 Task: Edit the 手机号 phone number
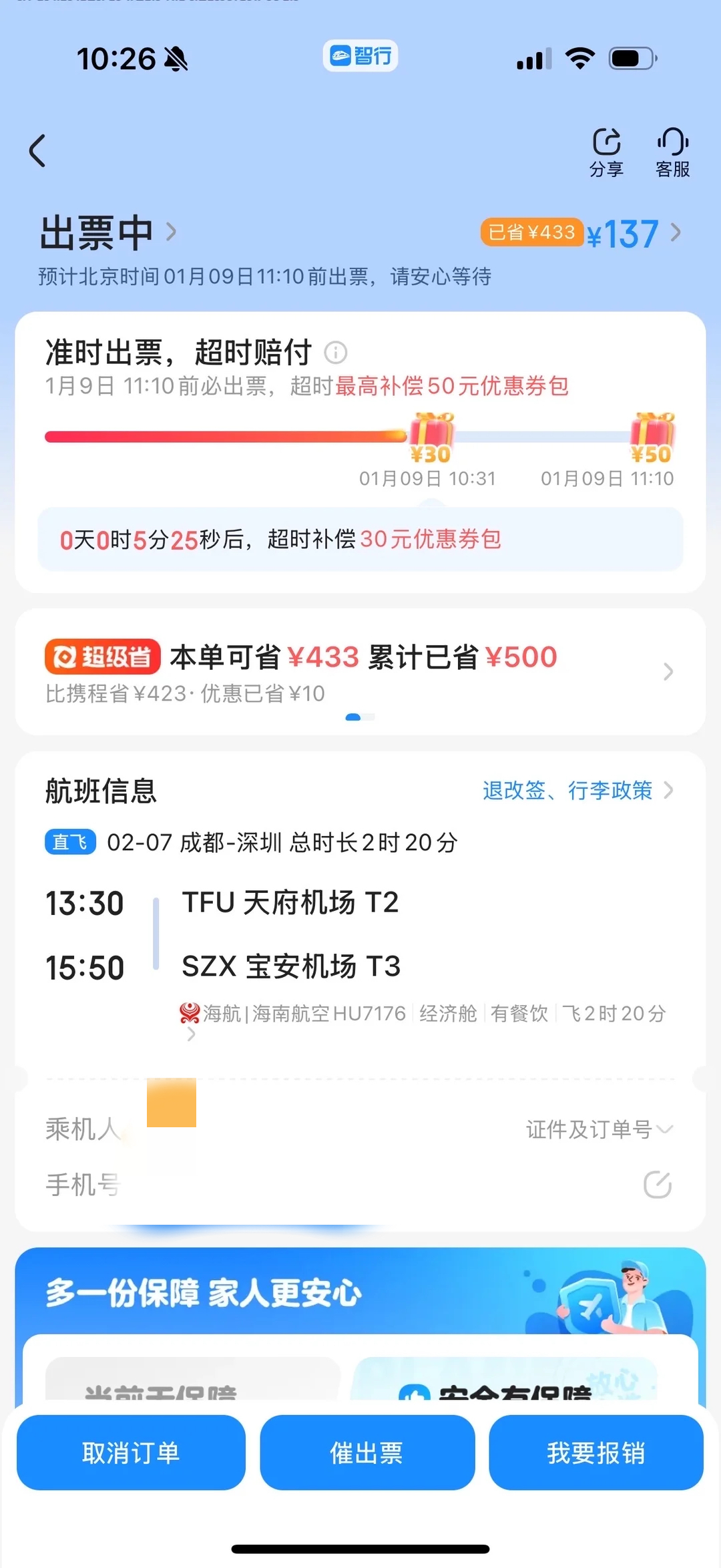[x=657, y=1185]
